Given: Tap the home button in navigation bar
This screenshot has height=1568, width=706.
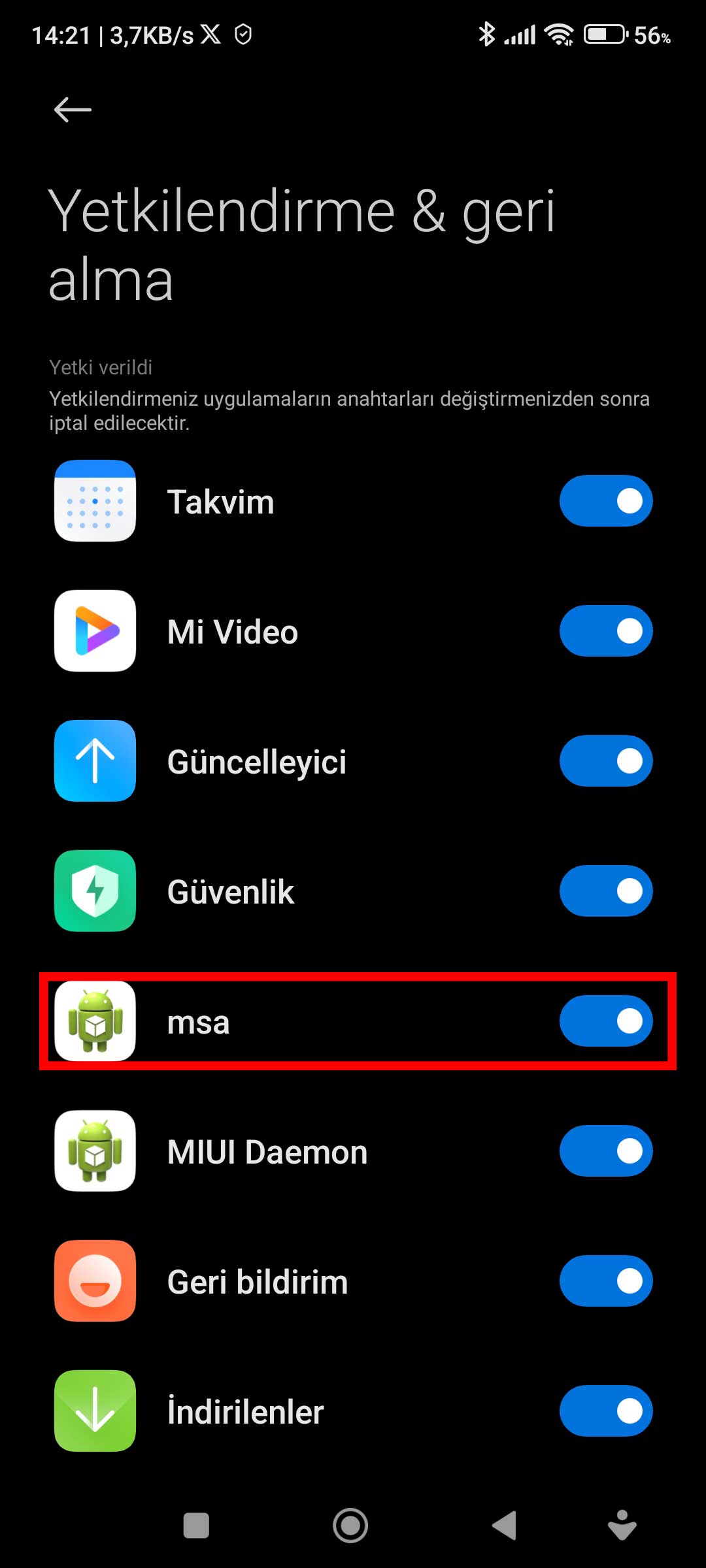Looking at the screenshot, I should click(350, 1526).
